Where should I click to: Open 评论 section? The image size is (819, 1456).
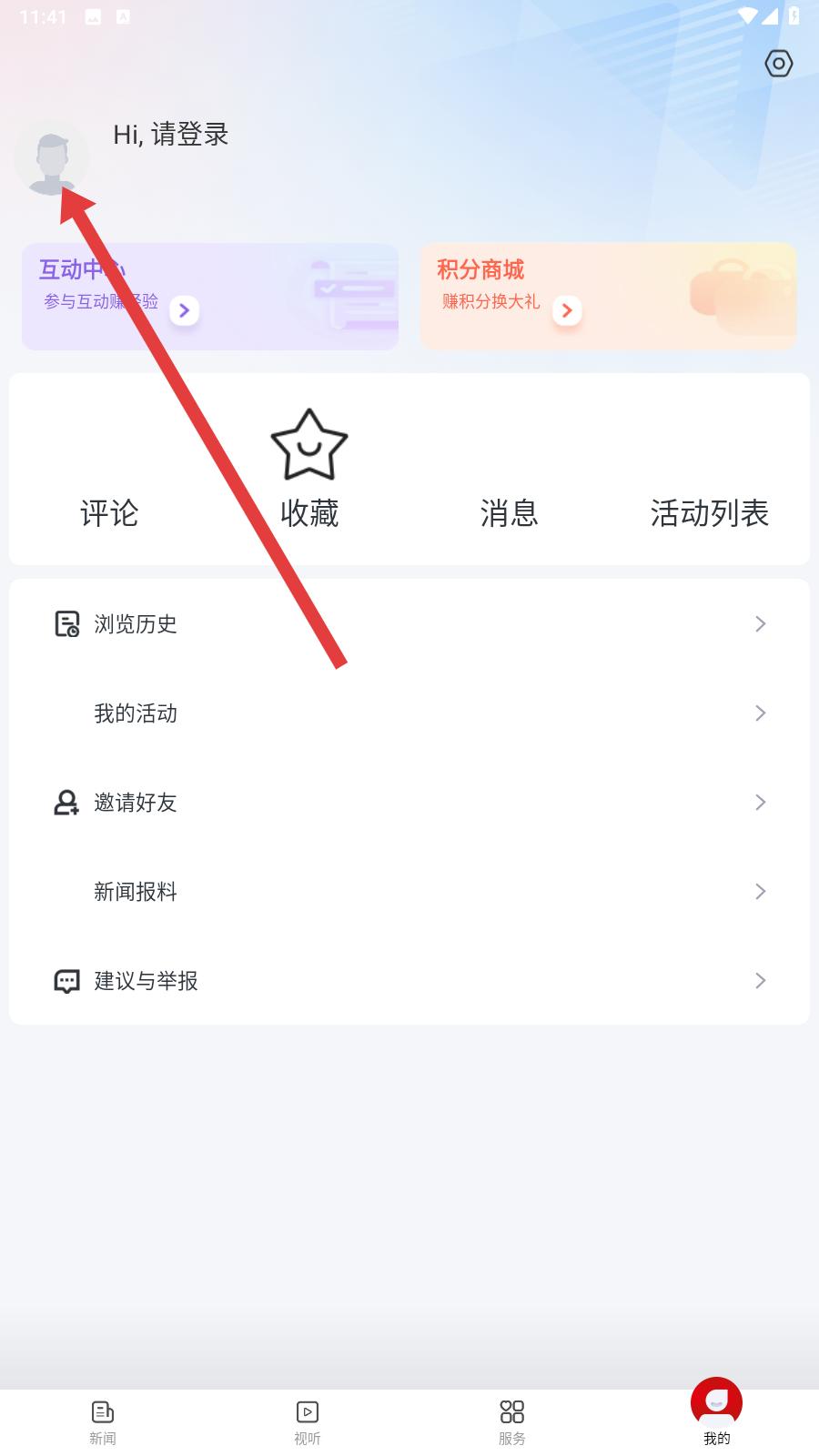pos(109,512)
